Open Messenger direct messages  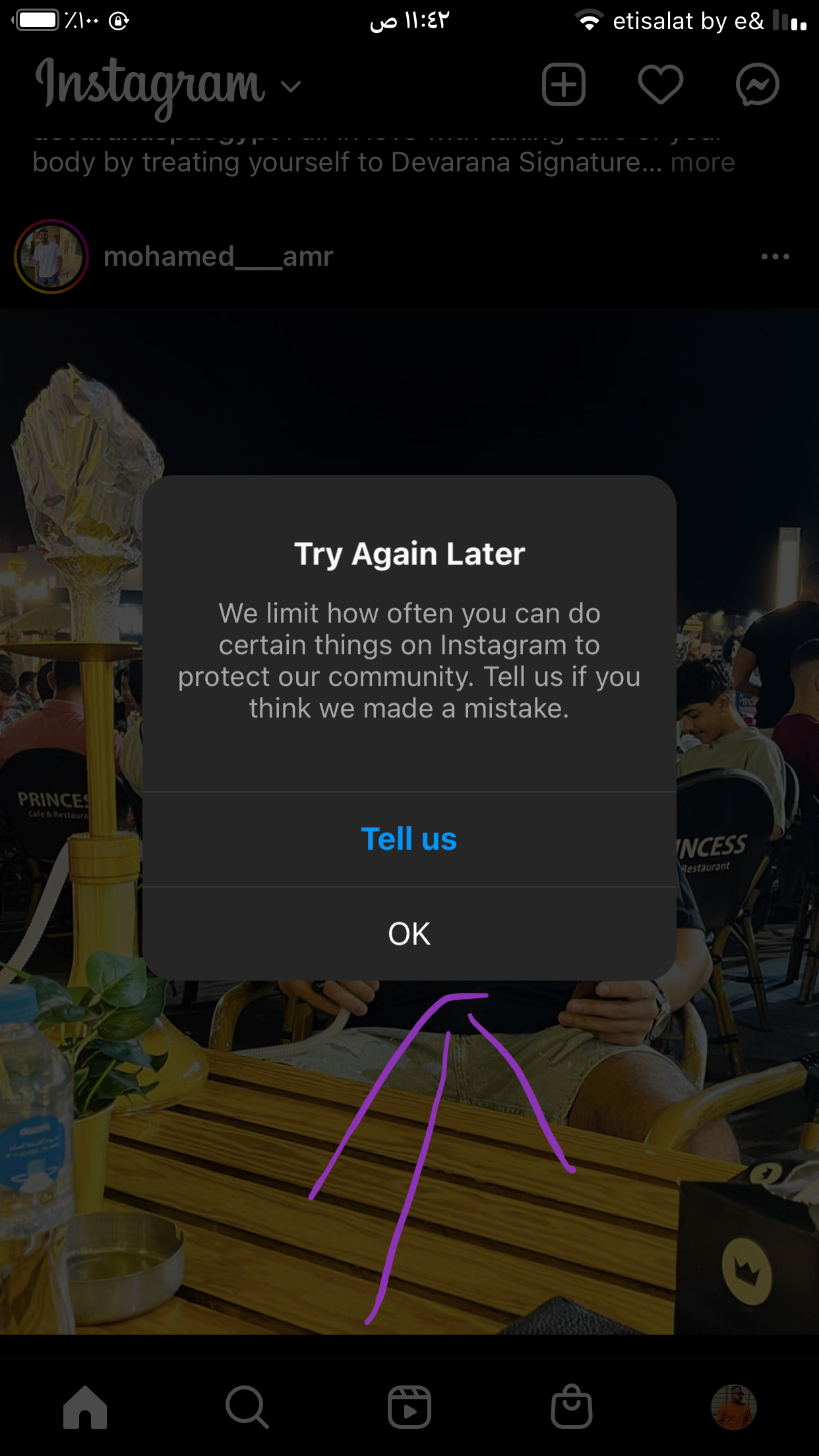click(x=757, y=84)
